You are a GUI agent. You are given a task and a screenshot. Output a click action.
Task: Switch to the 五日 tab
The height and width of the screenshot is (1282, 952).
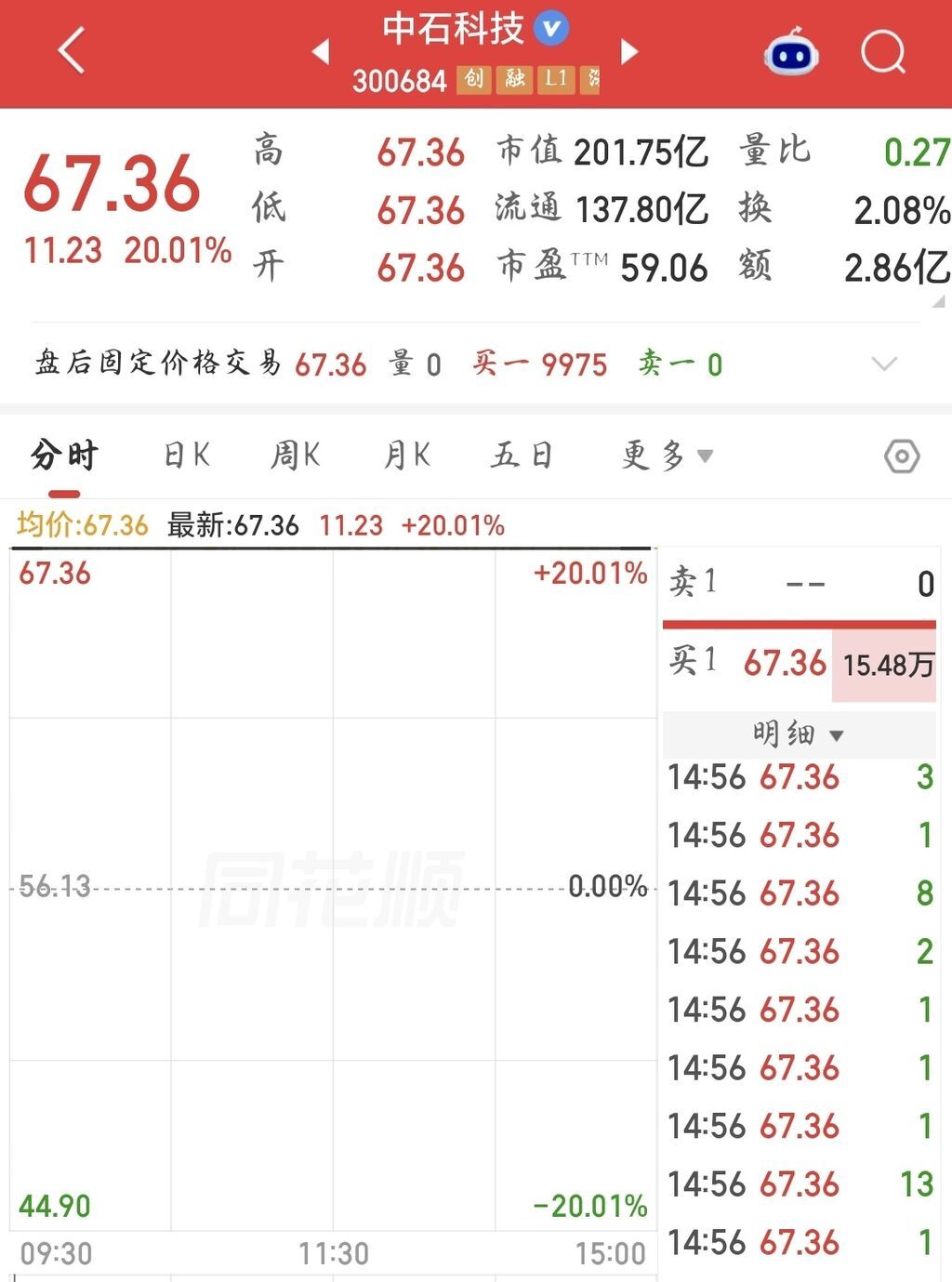522,456
